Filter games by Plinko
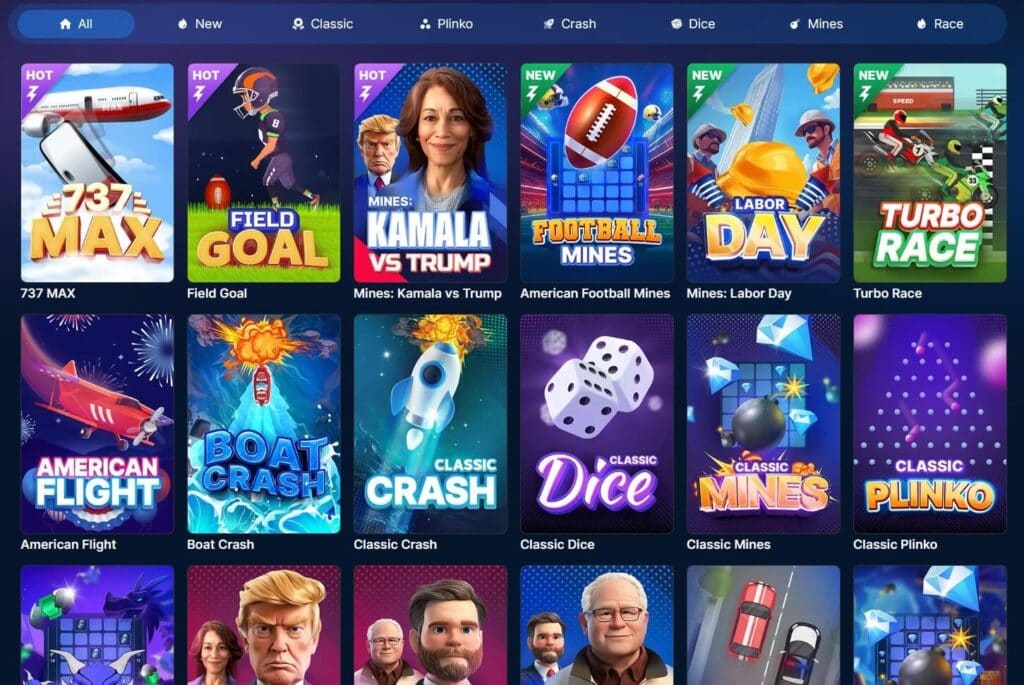This screenshot has width=1024, height=685. 446,24
